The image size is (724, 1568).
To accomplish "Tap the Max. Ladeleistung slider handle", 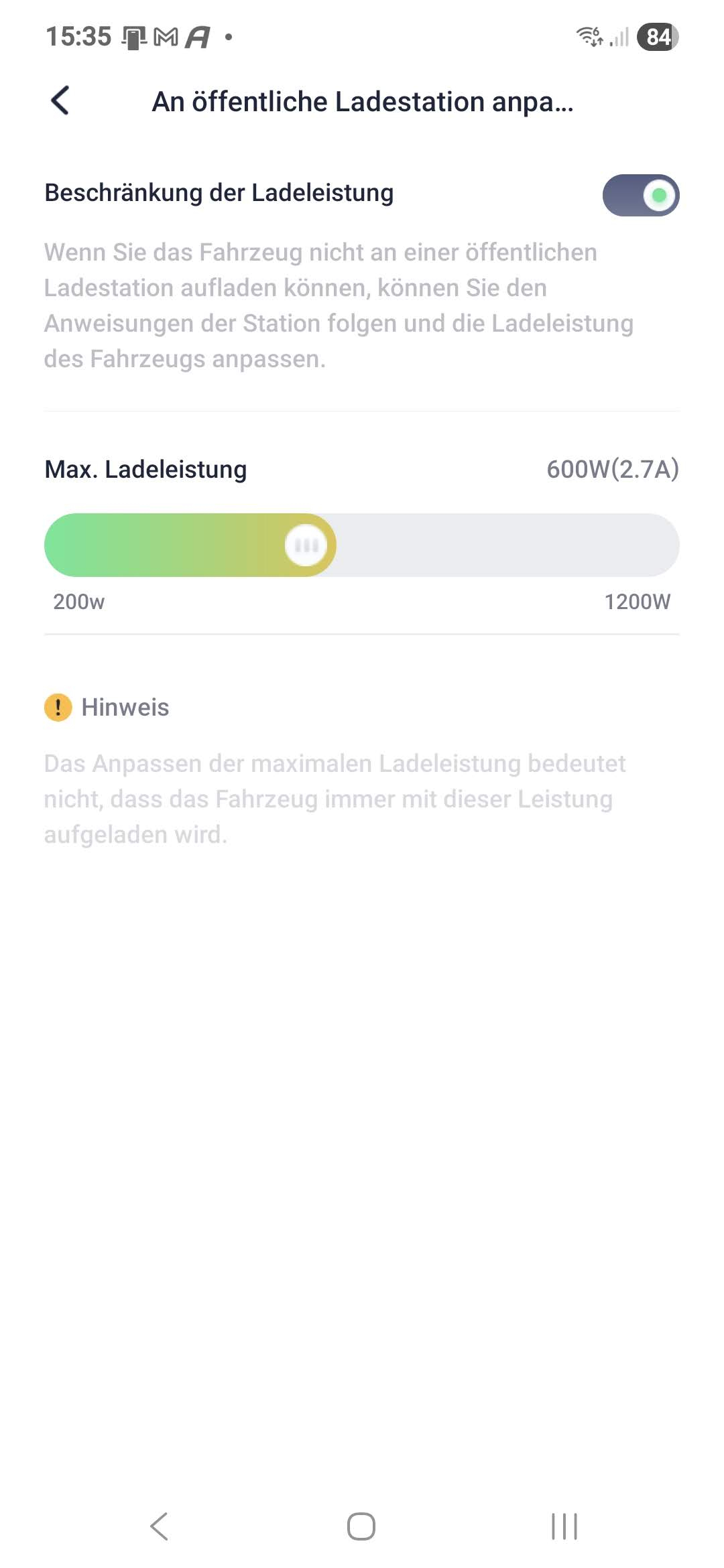I will (306, 545).
